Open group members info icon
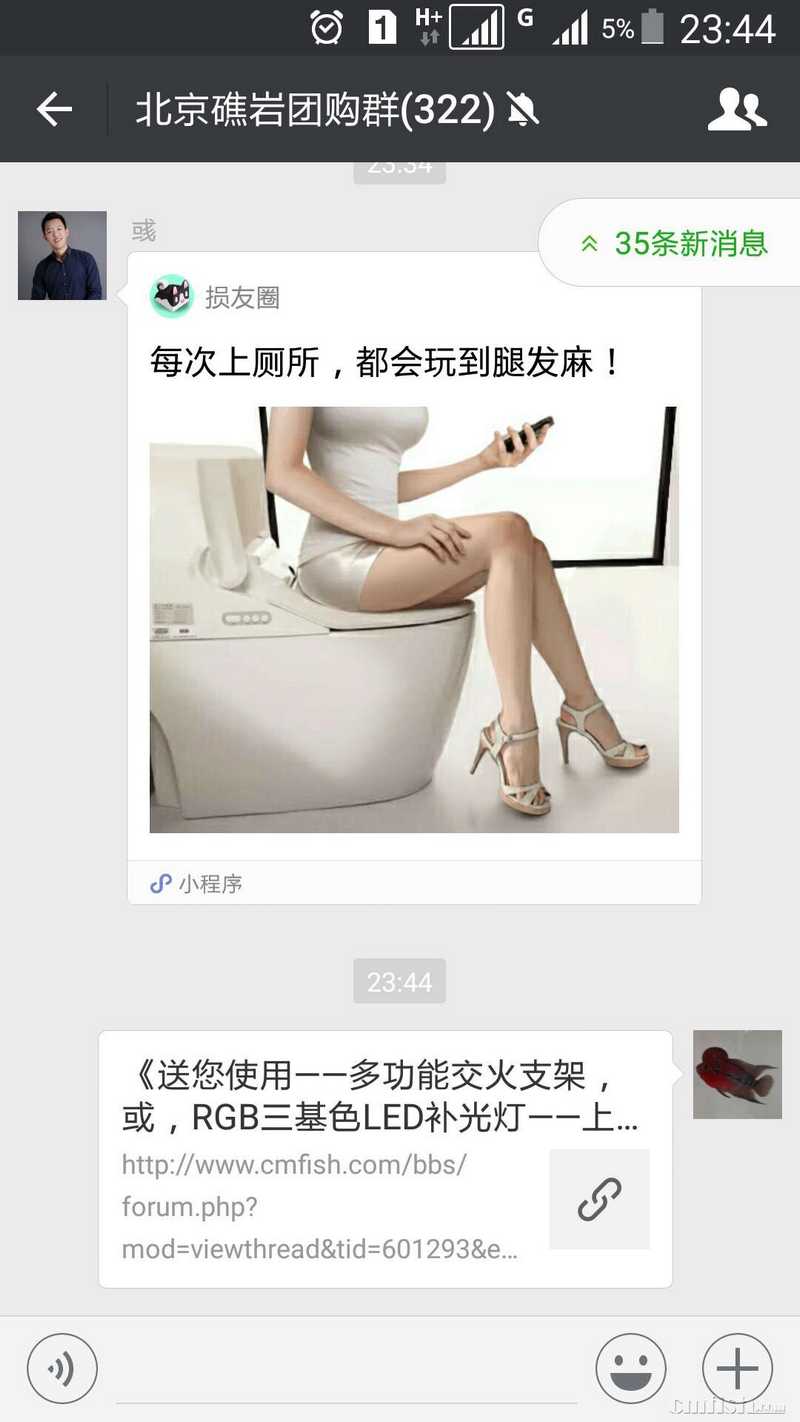Screen dimensions: 800x1422 click(737, 109)
